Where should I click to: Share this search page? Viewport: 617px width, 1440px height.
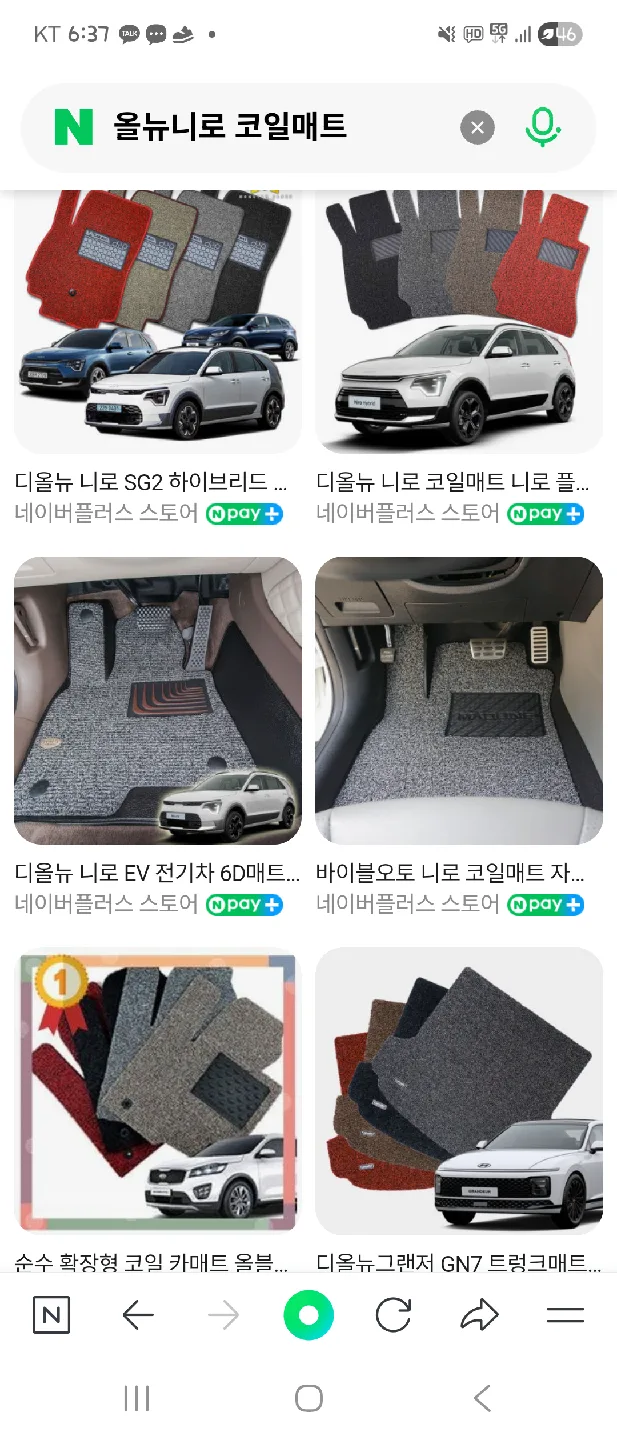coord(479,1315)
